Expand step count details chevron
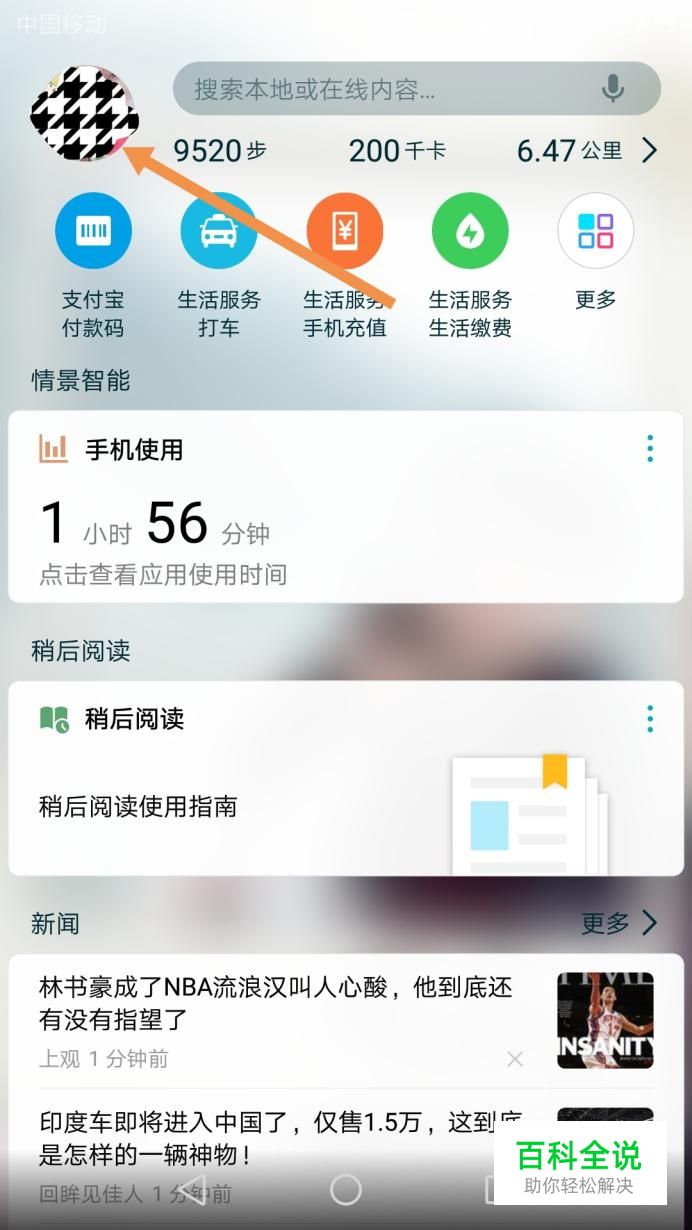Screen dimensions: 692x1230 click(x=649, y=151)
